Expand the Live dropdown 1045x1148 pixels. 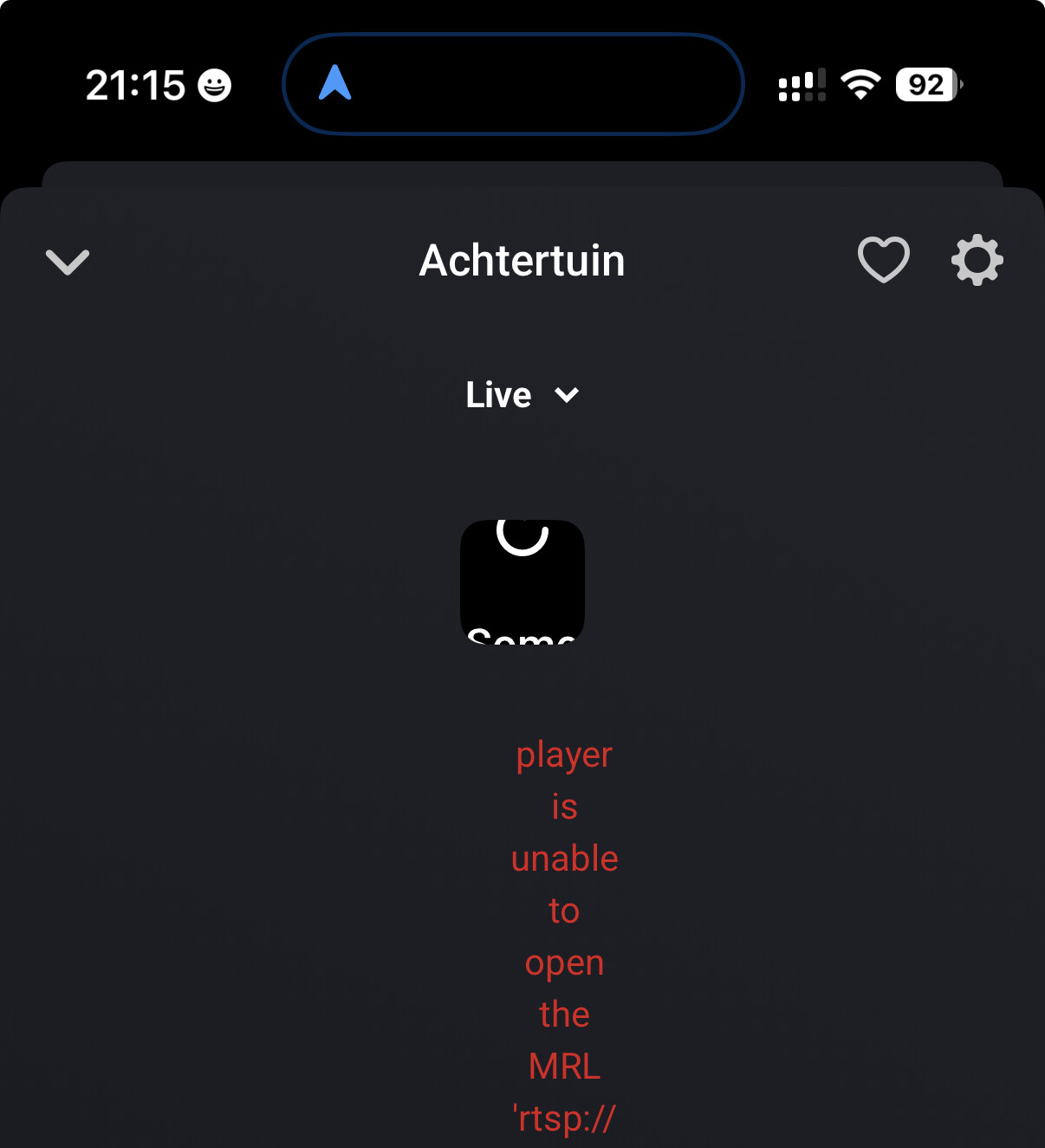[x=522, y=395]
